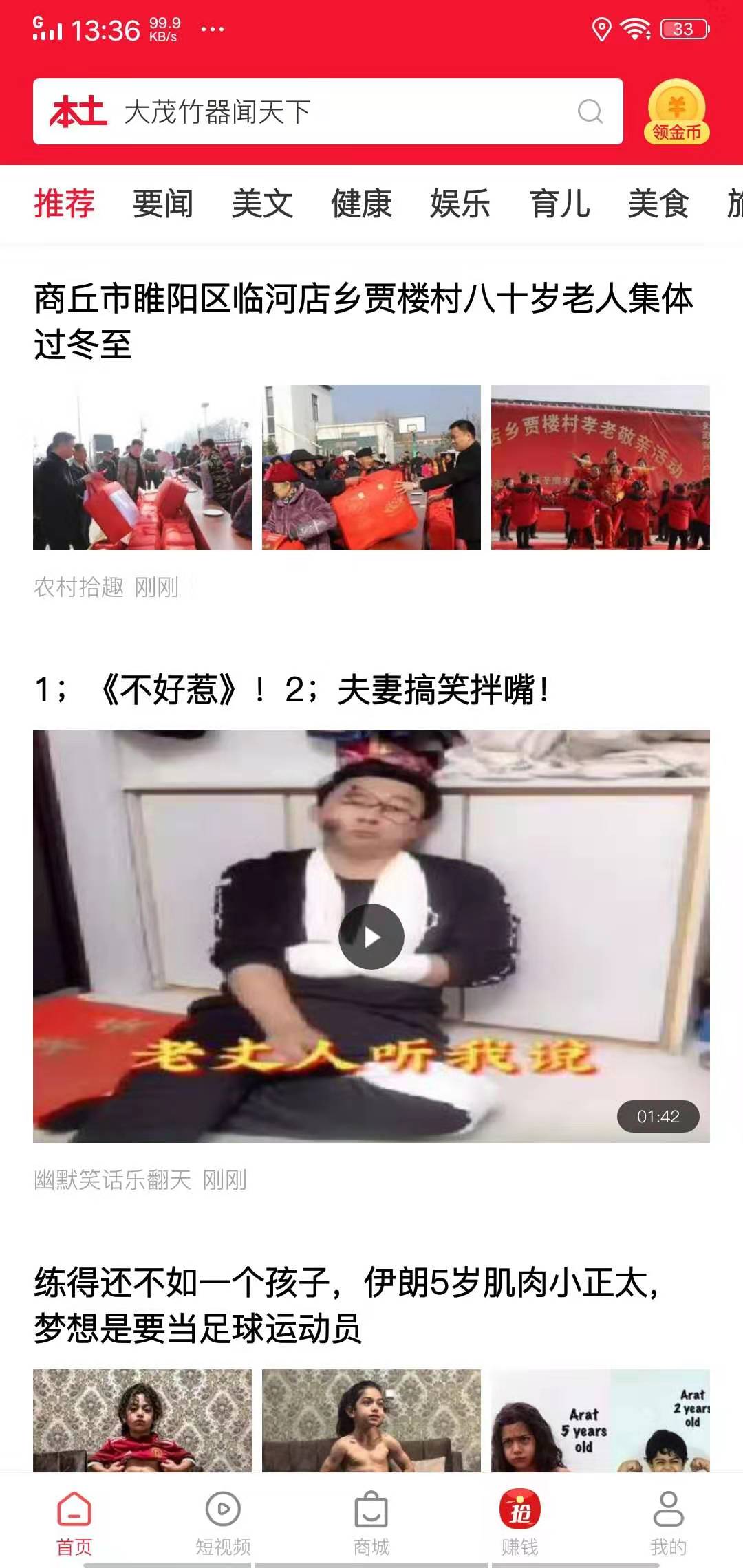Select the 美食 tab

pyautogui.click(x=658, y=204)
